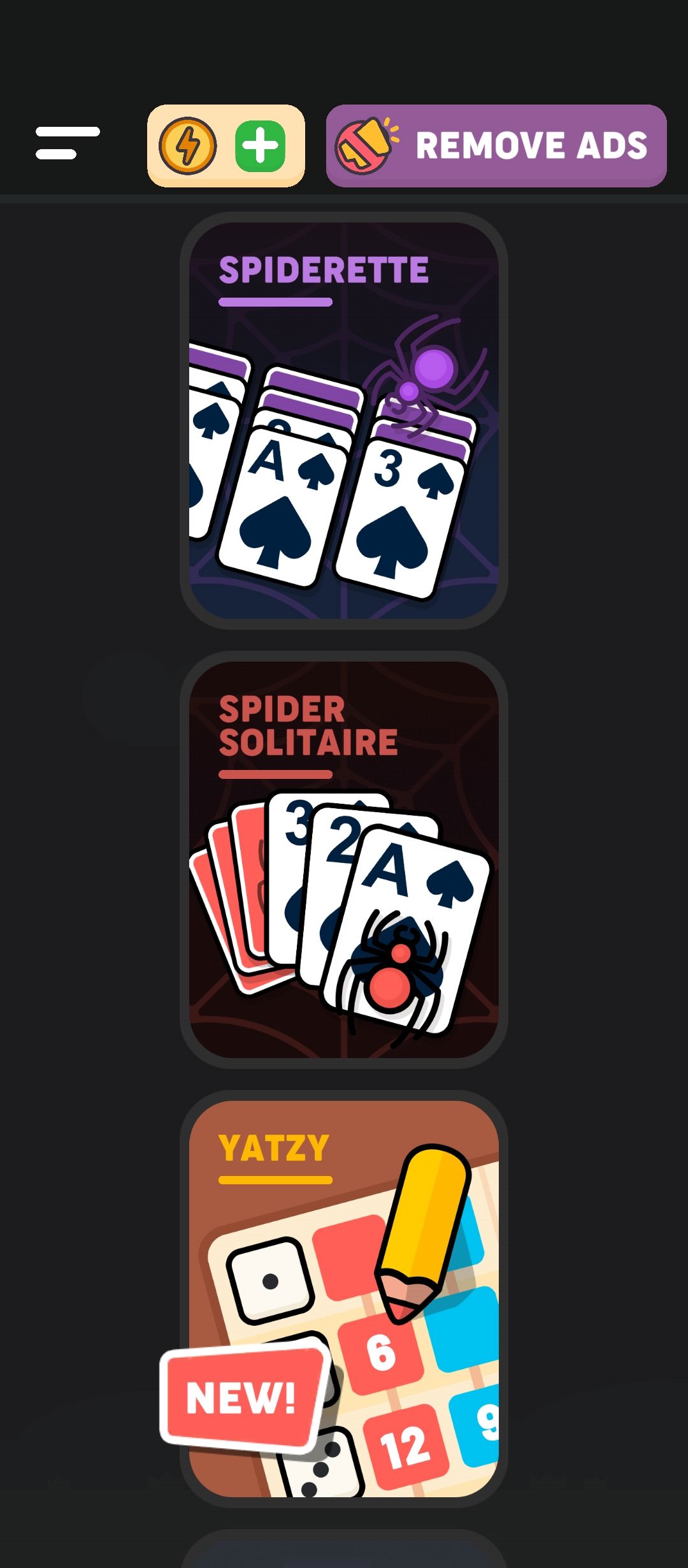Launch the Spider Solitaire game
This screenshot has height=1568, width=688.
tap(344, 859)
